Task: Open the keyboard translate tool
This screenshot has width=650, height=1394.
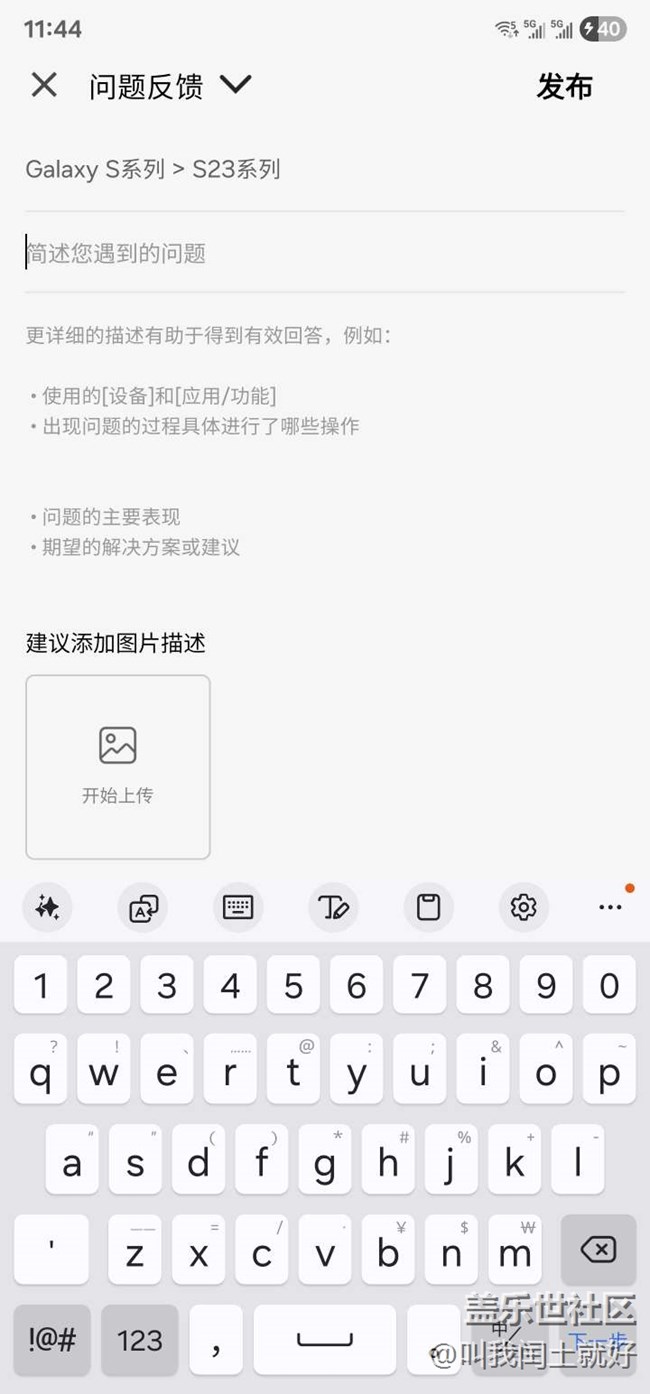Action: tap(144, 907)
